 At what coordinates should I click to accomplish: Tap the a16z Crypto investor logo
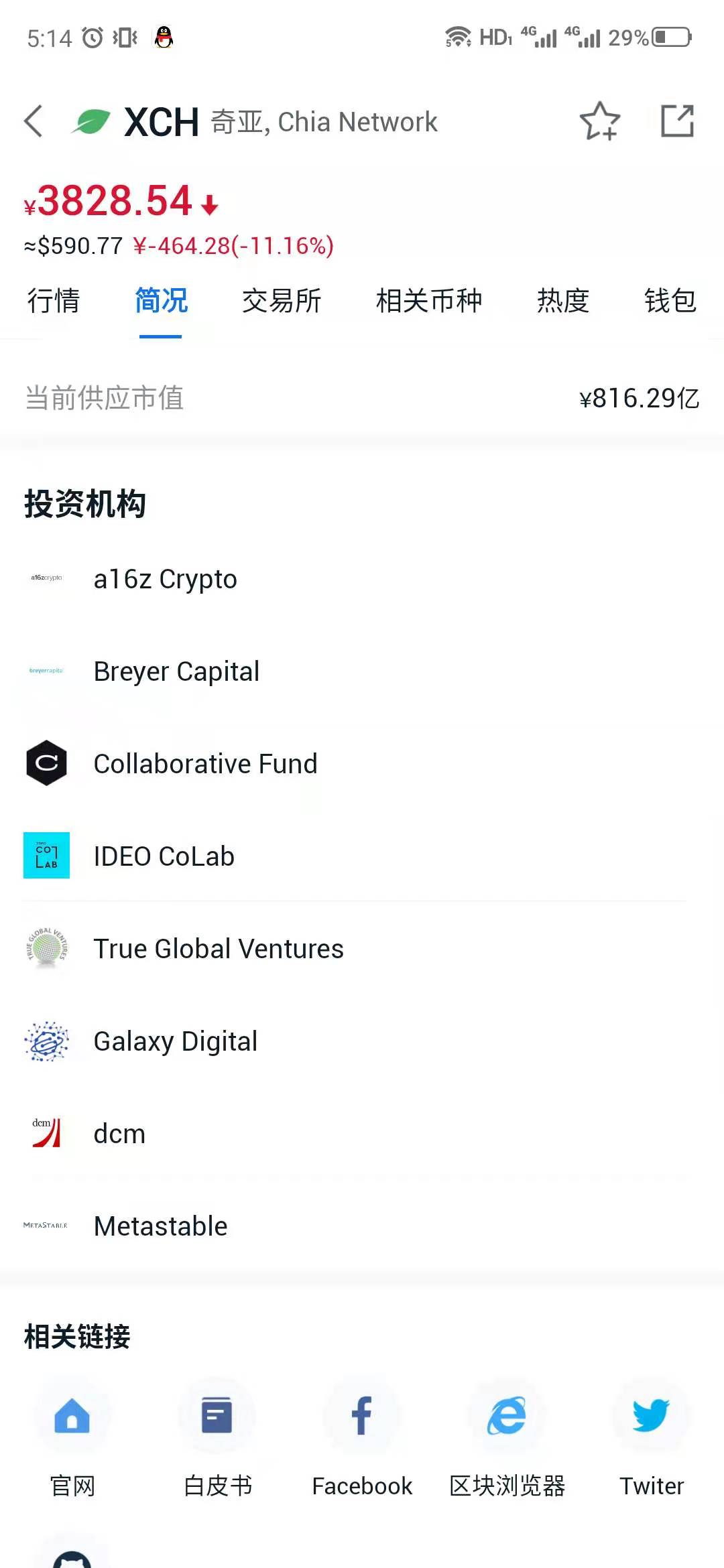click(x=46, y=578)
